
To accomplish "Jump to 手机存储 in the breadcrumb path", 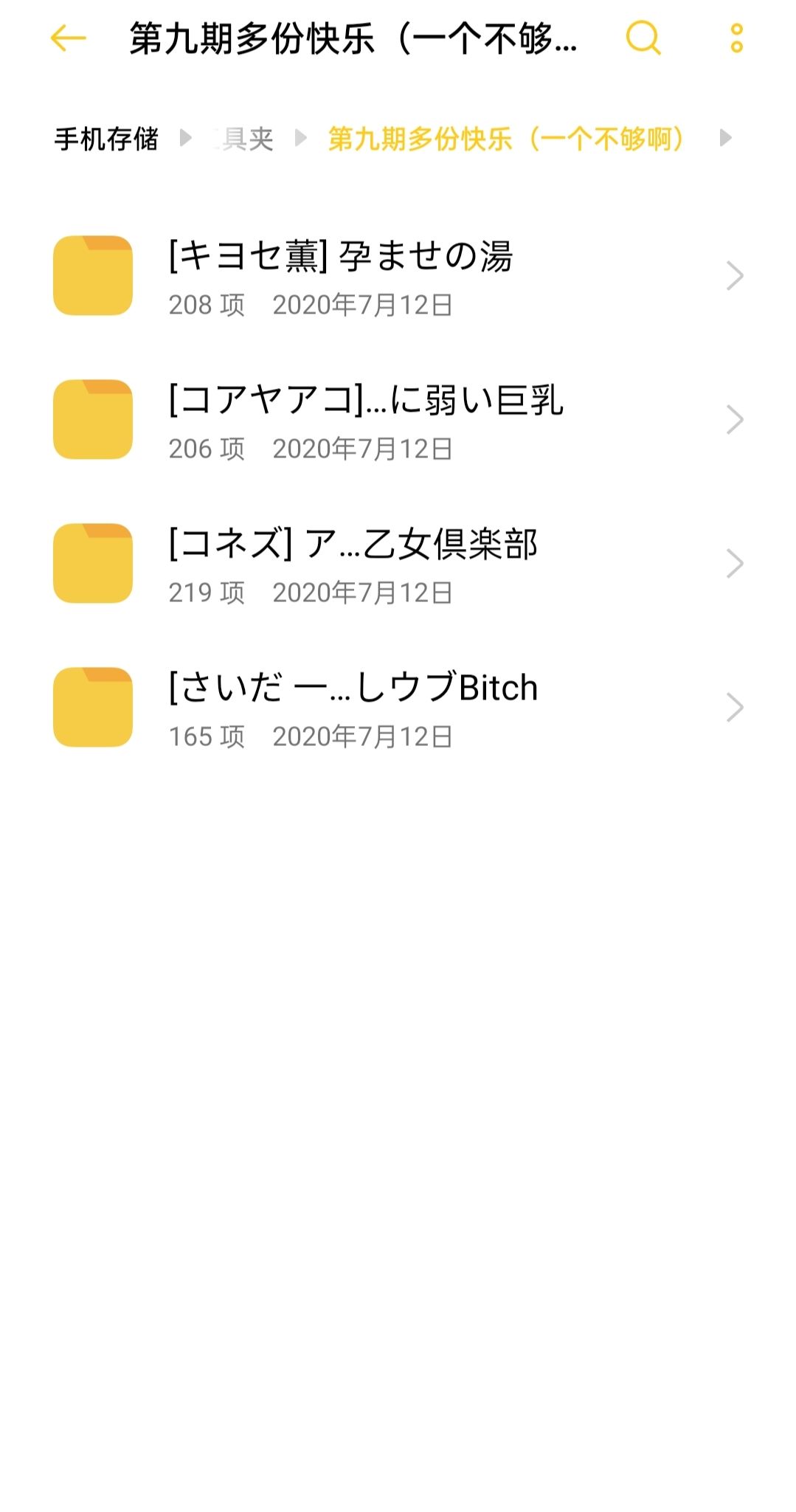I will tap(106, 139).
